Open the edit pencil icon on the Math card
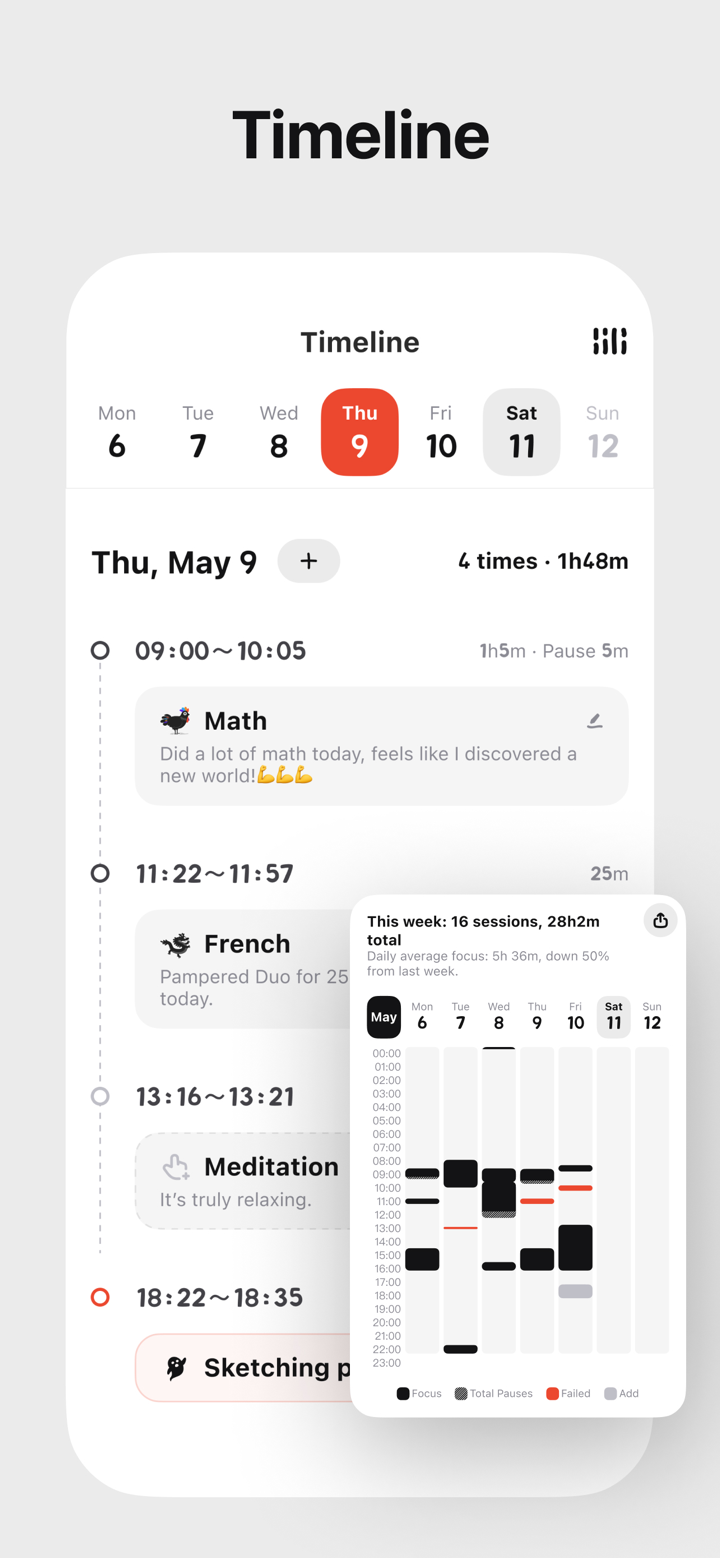This screenshot has width=720, height=1558. pyautogui.click(x=594, y=719)
